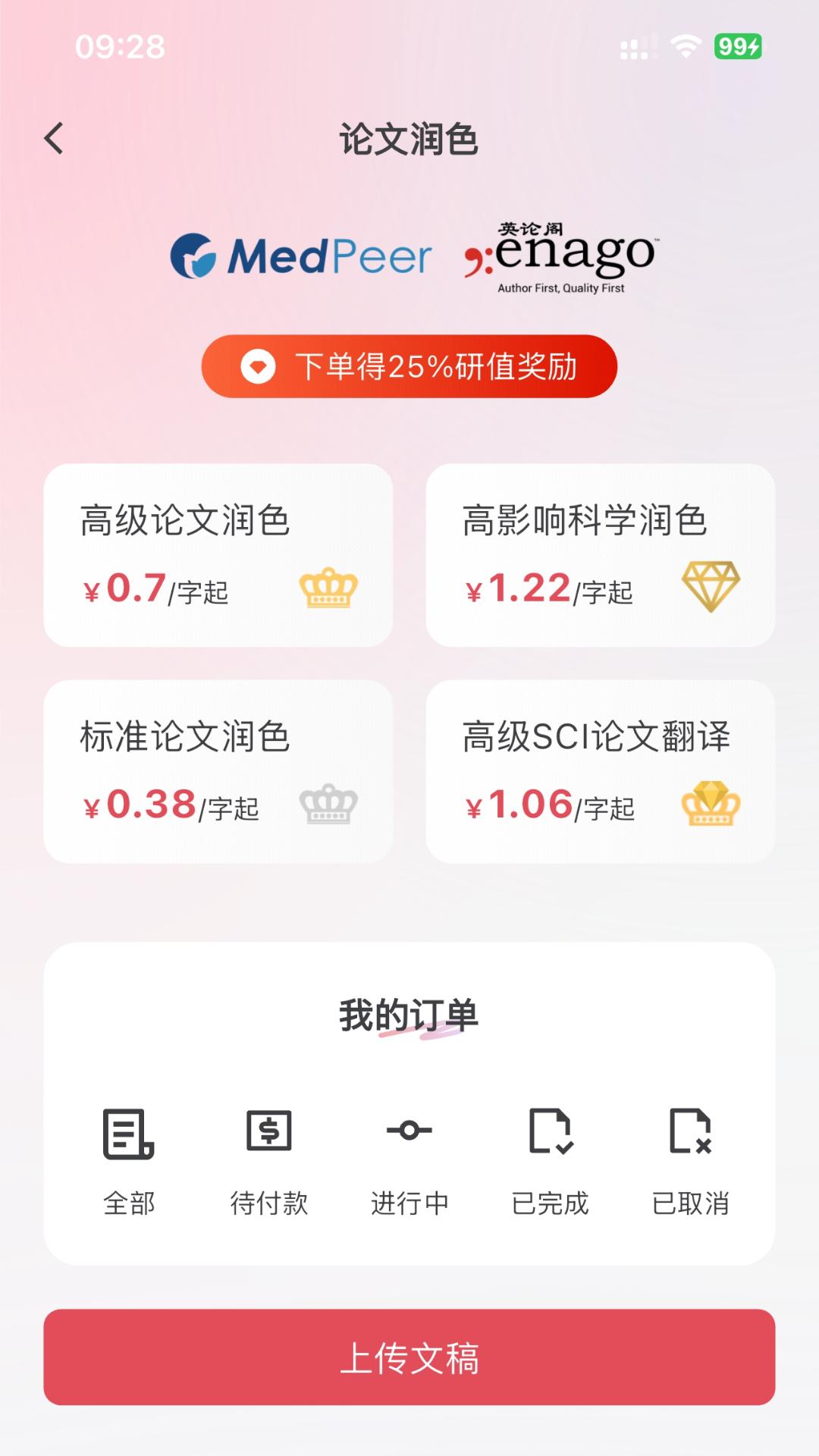The image size is (819, 1456).
Task: Tap the back arrow to leave 论文润色
Action: tap(53, 139)
